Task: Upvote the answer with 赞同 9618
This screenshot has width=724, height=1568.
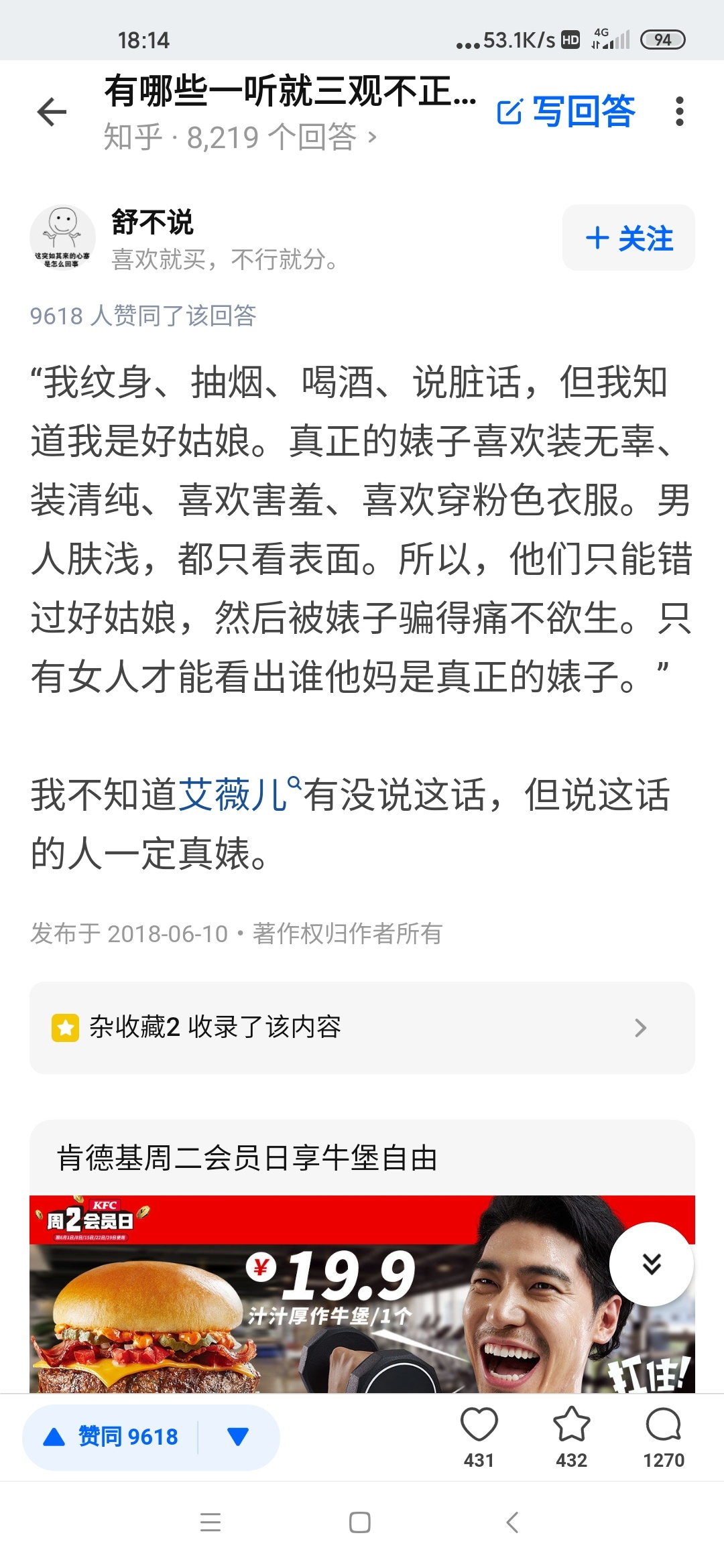Action: point(111,1437)
